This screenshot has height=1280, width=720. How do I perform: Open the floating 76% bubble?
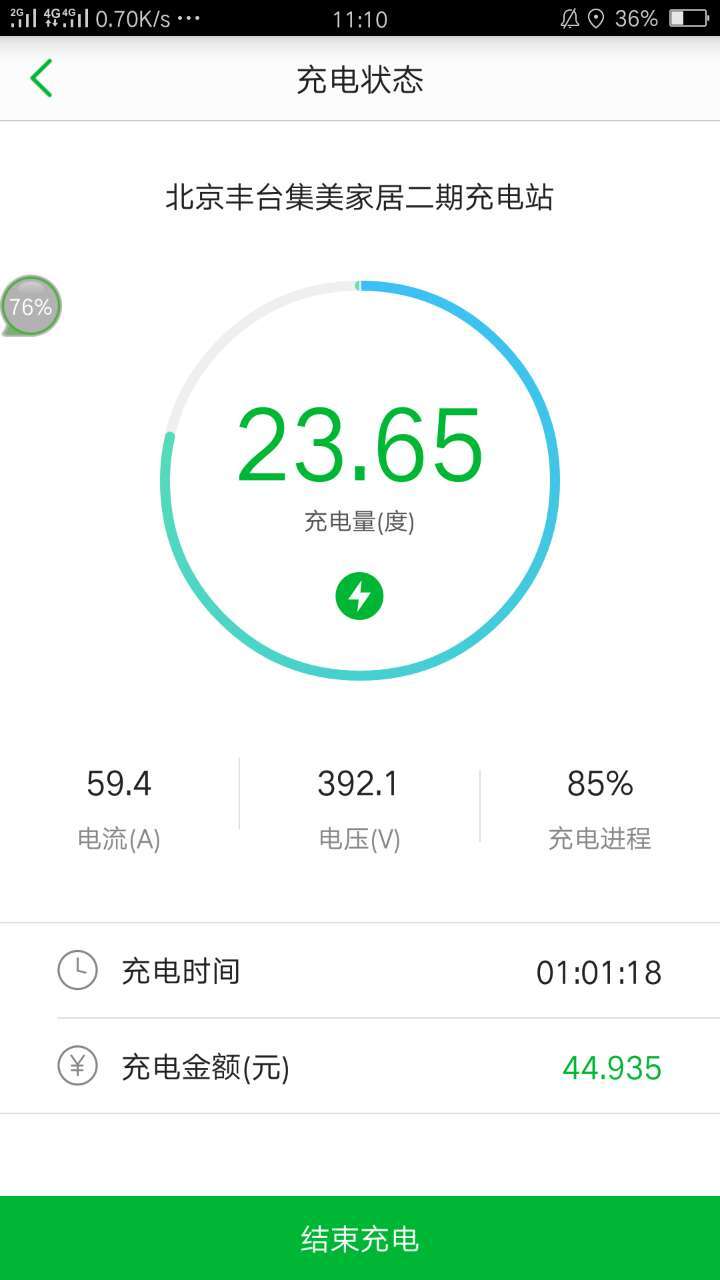[x=31, y=306]
